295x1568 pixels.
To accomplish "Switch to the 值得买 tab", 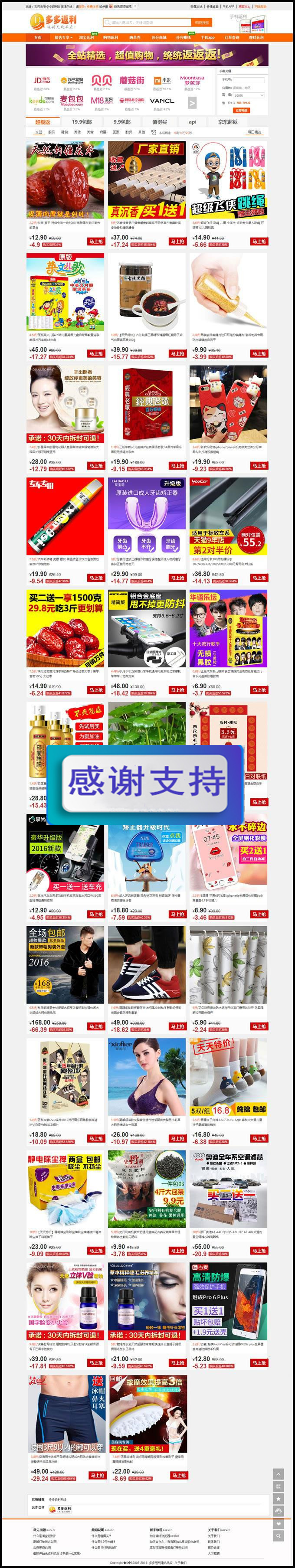I will [160, 122].
